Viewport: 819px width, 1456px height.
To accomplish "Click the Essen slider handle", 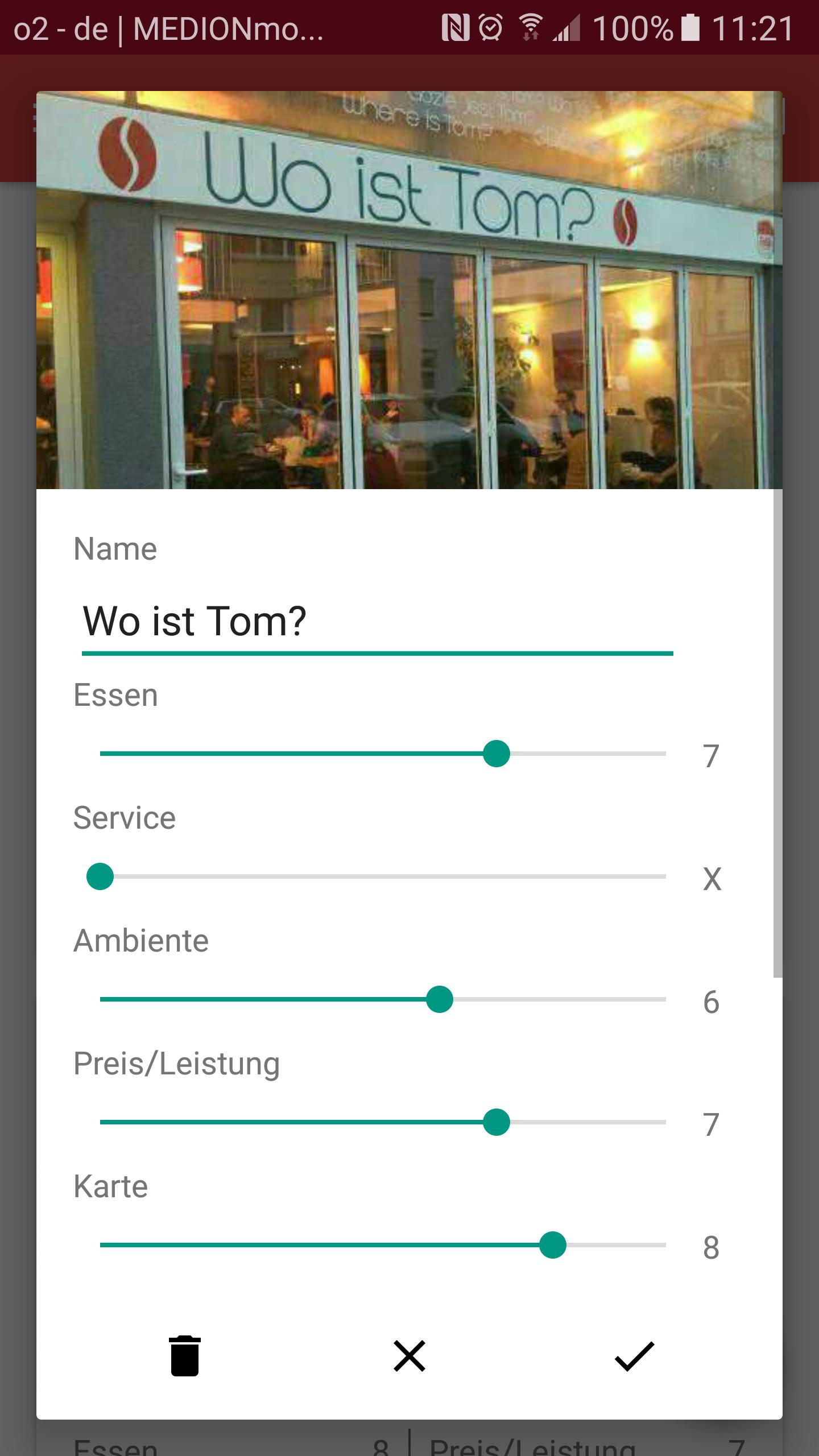I will tap(496, 753).
